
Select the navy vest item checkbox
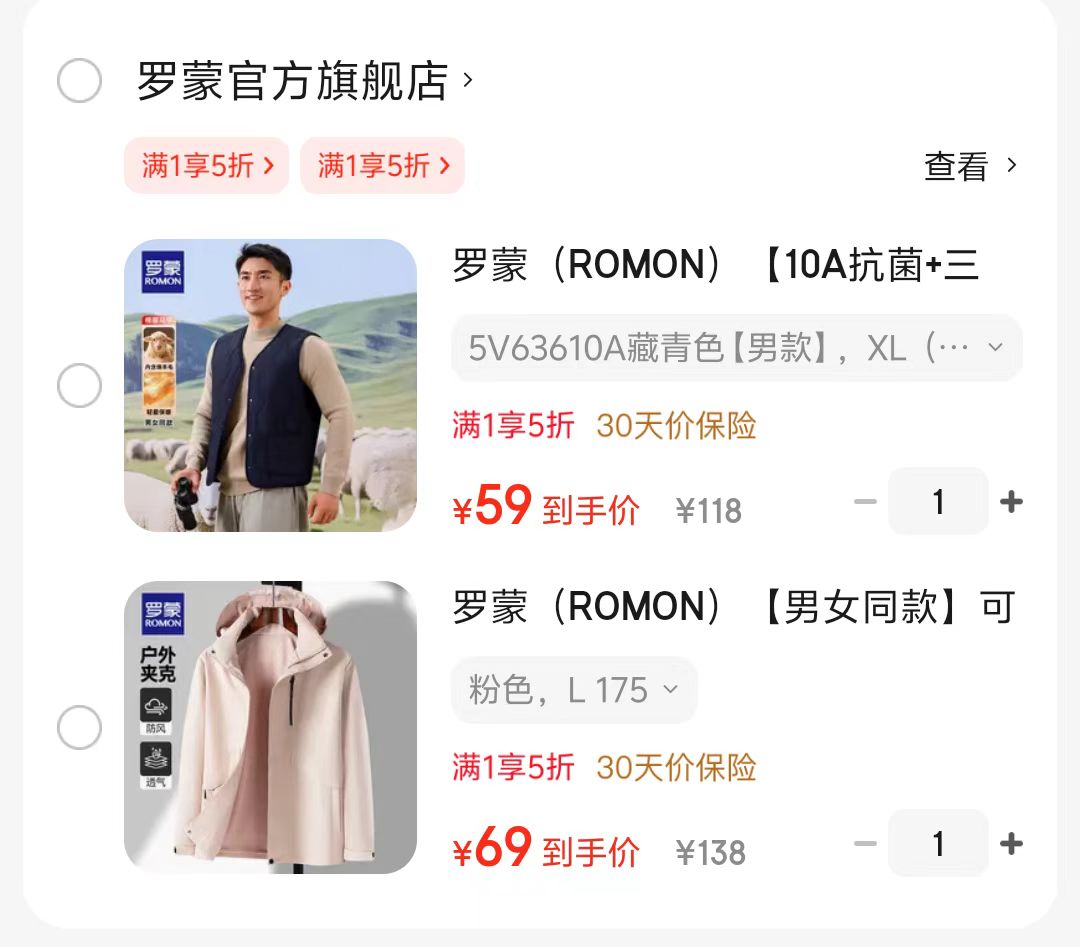click(x=79, y=385)
